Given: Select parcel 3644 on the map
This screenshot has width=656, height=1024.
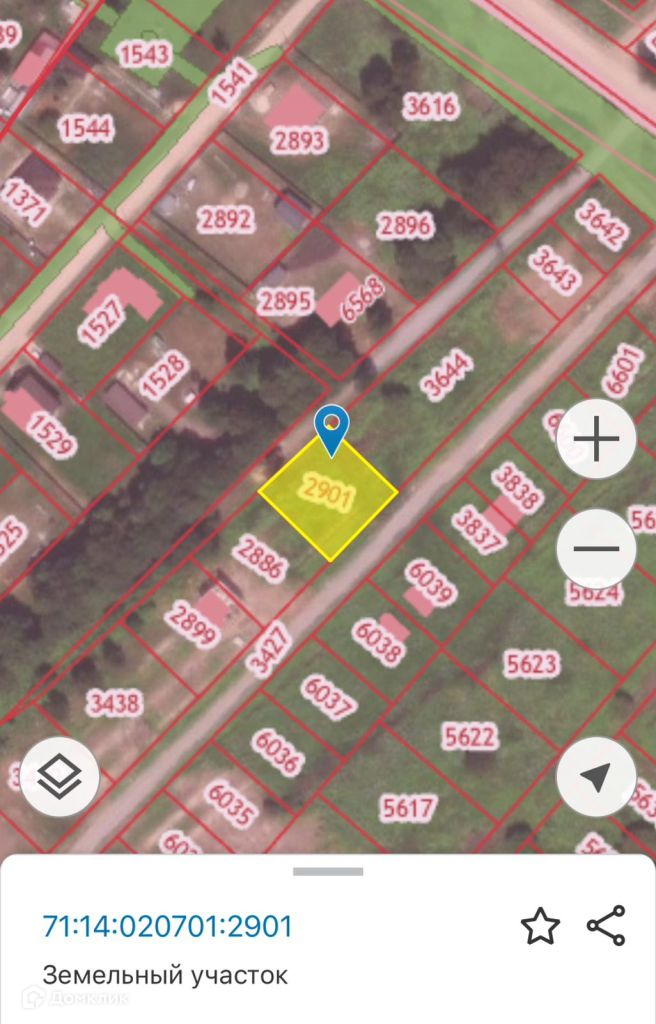Looking at the screenshot, I should 446,374.
